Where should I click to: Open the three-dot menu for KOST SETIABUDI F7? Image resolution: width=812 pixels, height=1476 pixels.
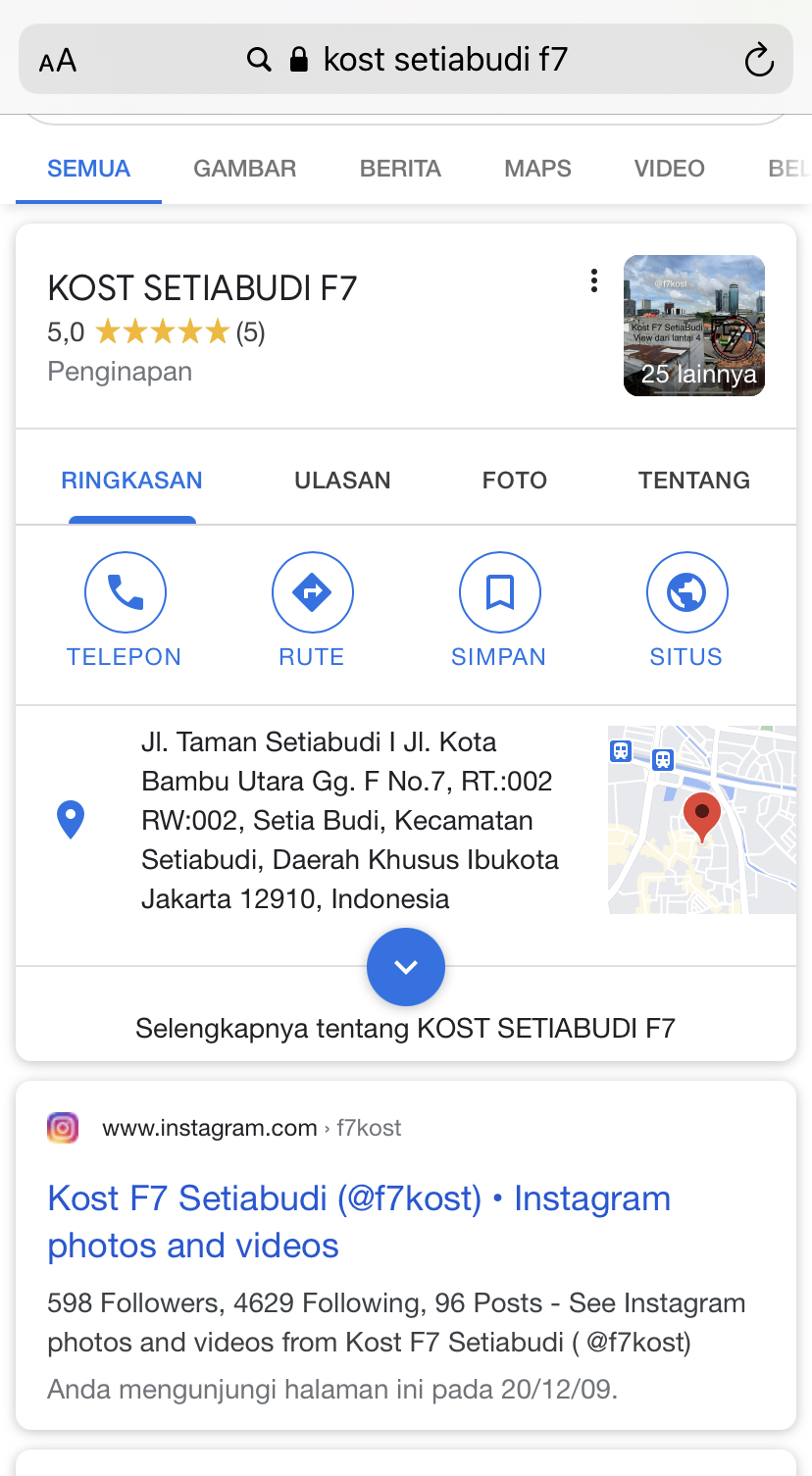593,281
